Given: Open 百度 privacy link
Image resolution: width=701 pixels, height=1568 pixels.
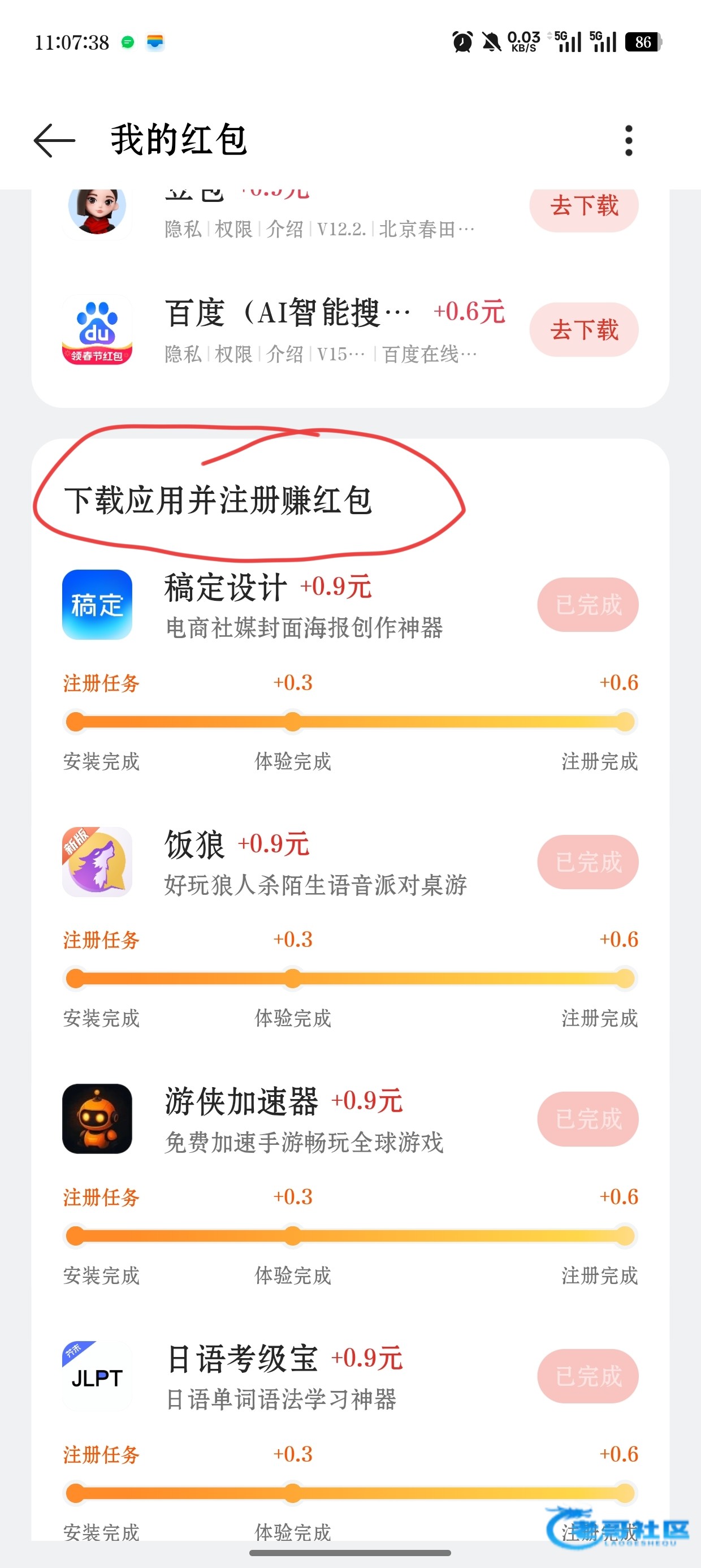Looking at the screenshot, I should [x=183, y=354].
